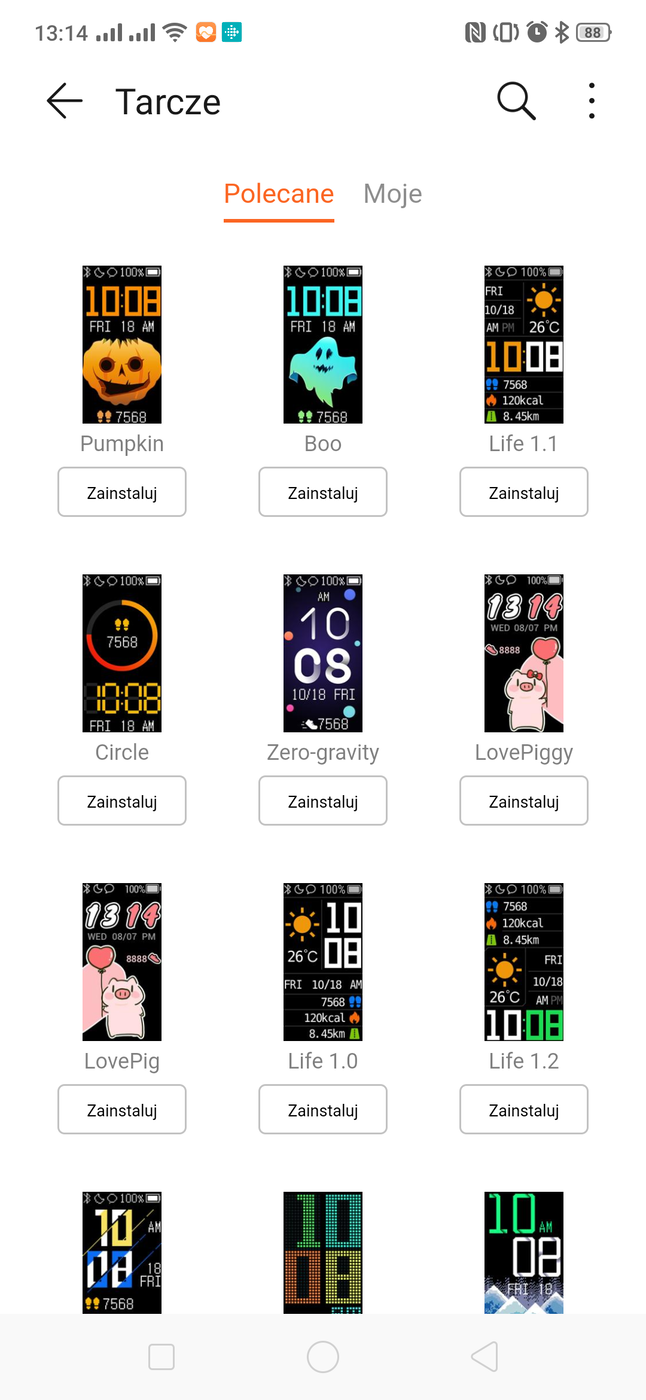Tap Zainstaluj under LovePiggy
The height and width of the screenshot is (1400, 646).
pos(524,801)
